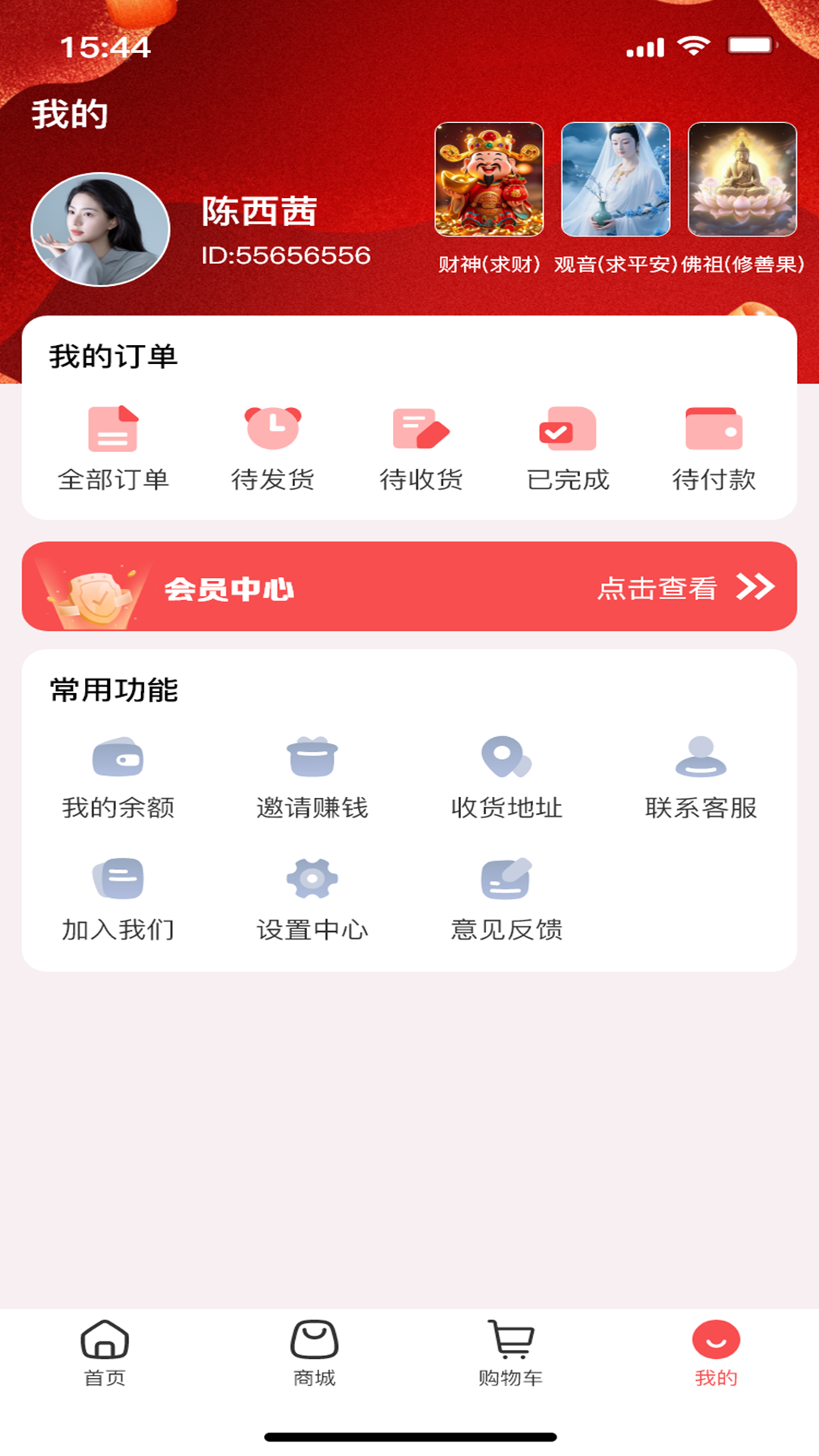Screen dimensions: 819x1456
Task: Open the 财神(求财) deity card
Action: click(x=490, y=180)
